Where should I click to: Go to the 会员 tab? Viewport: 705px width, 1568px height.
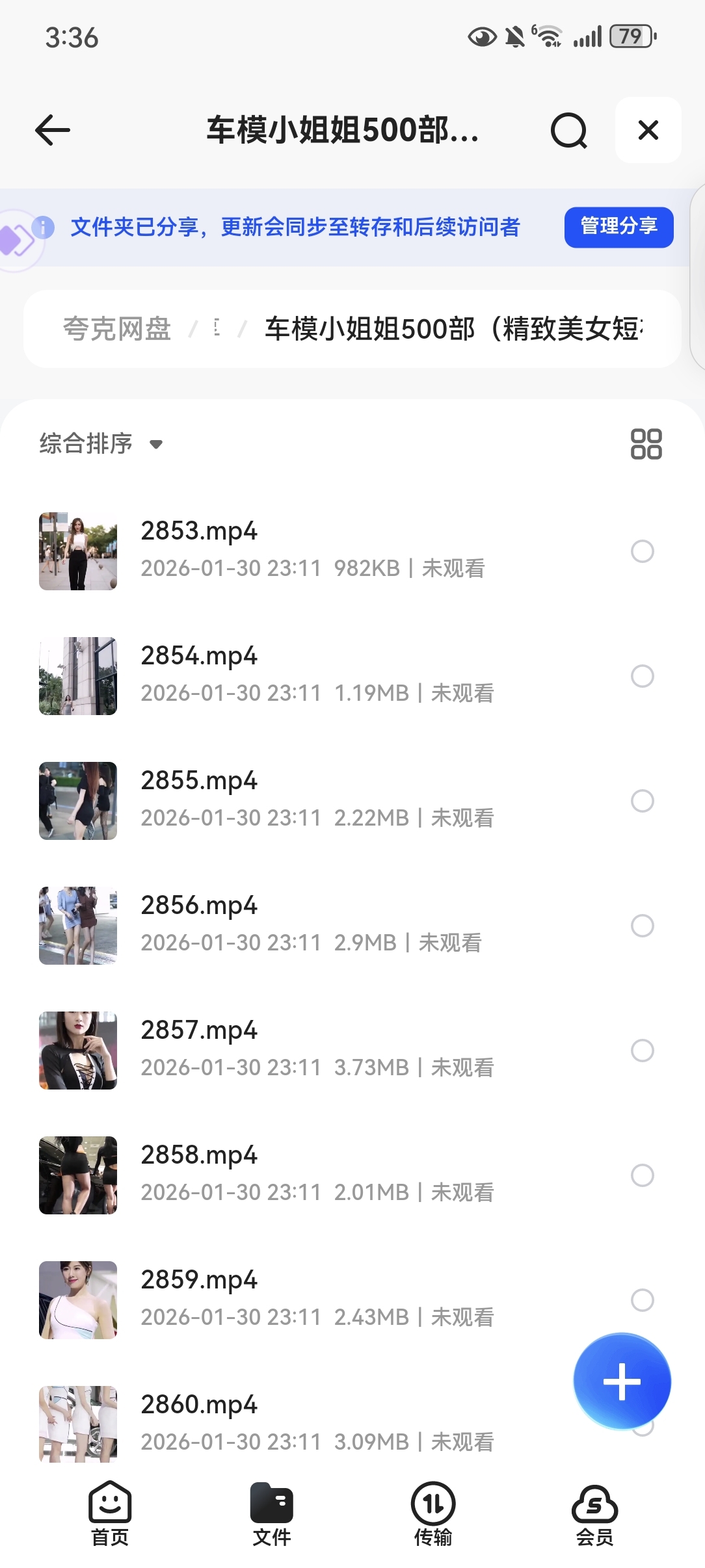(594, 1513)
